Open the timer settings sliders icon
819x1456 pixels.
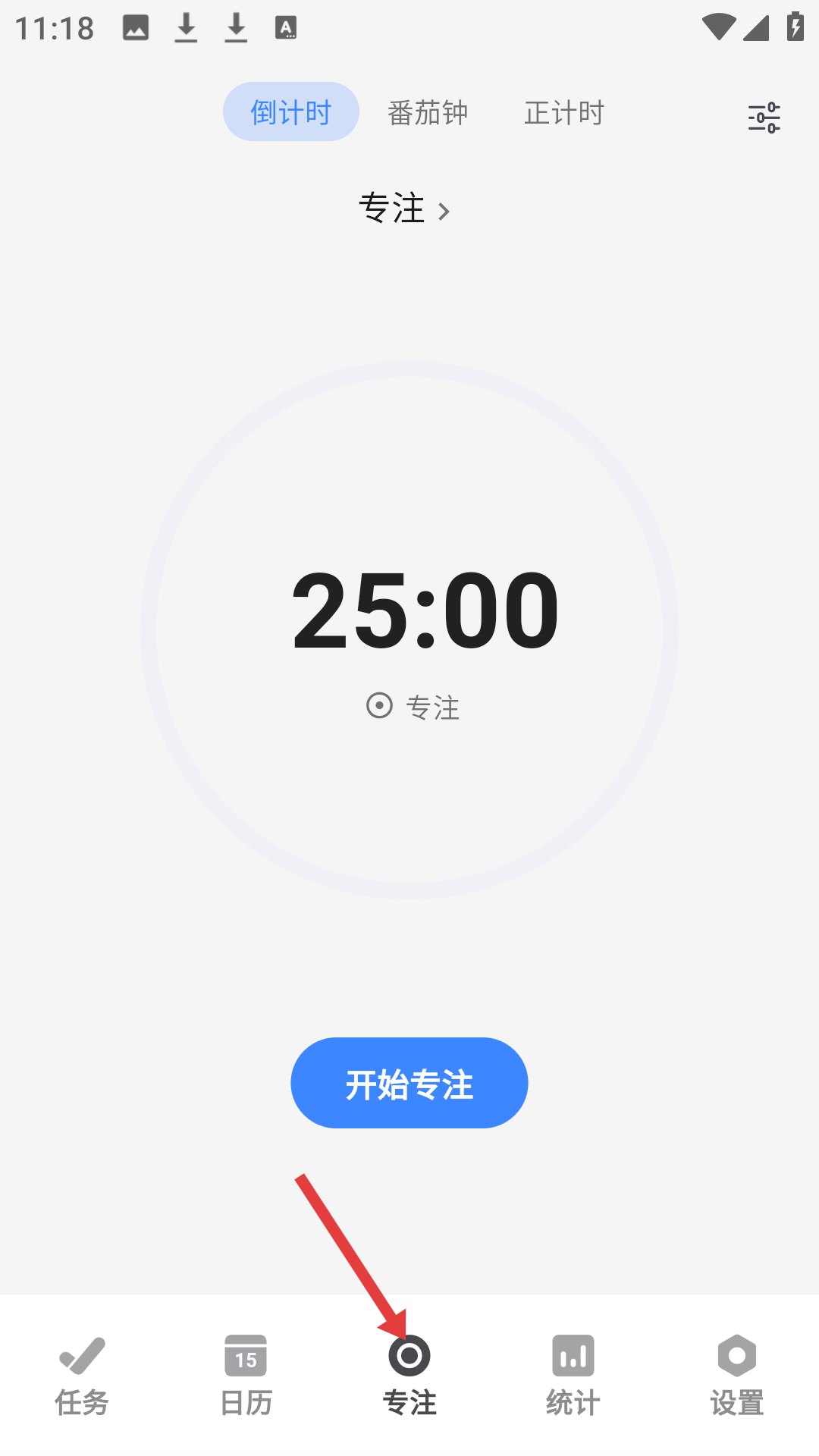[764, 118]
